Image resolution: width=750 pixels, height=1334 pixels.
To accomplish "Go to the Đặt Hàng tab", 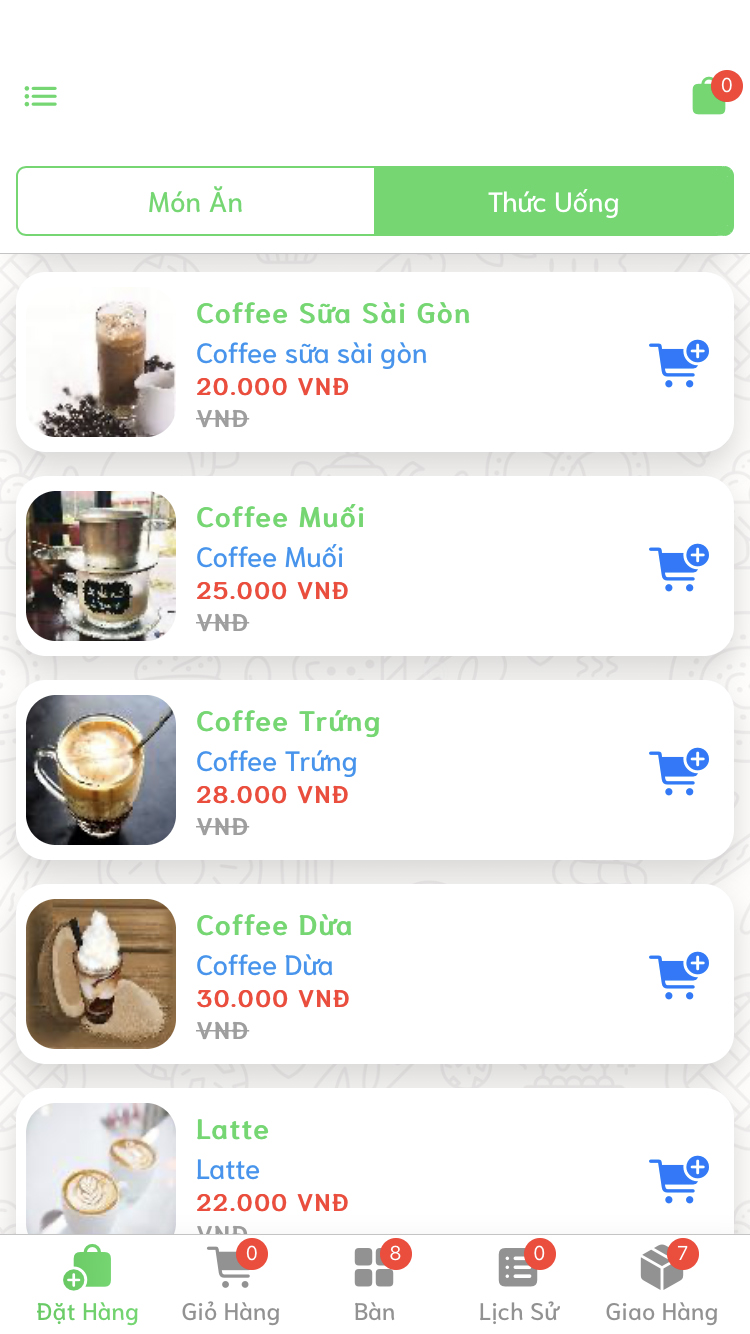I will coord(88,1285).
